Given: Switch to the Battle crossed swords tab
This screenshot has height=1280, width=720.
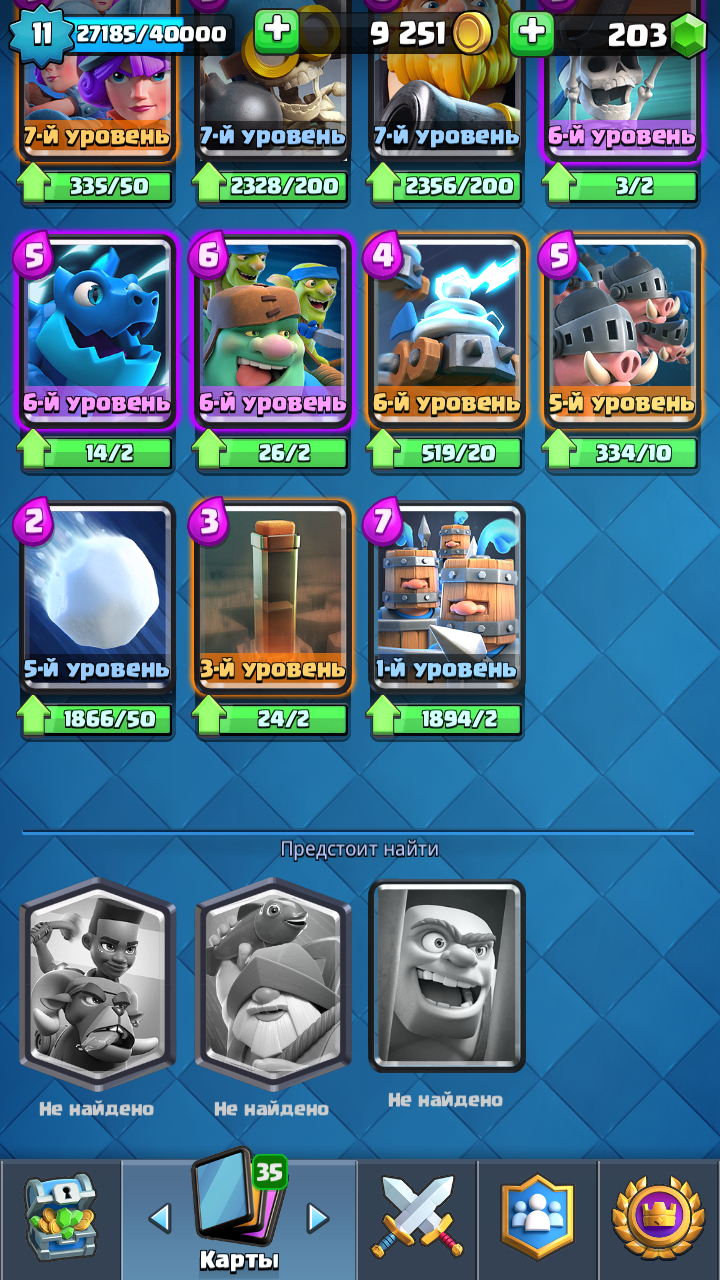Looking at the screenshot, I should click(417, 1220).
